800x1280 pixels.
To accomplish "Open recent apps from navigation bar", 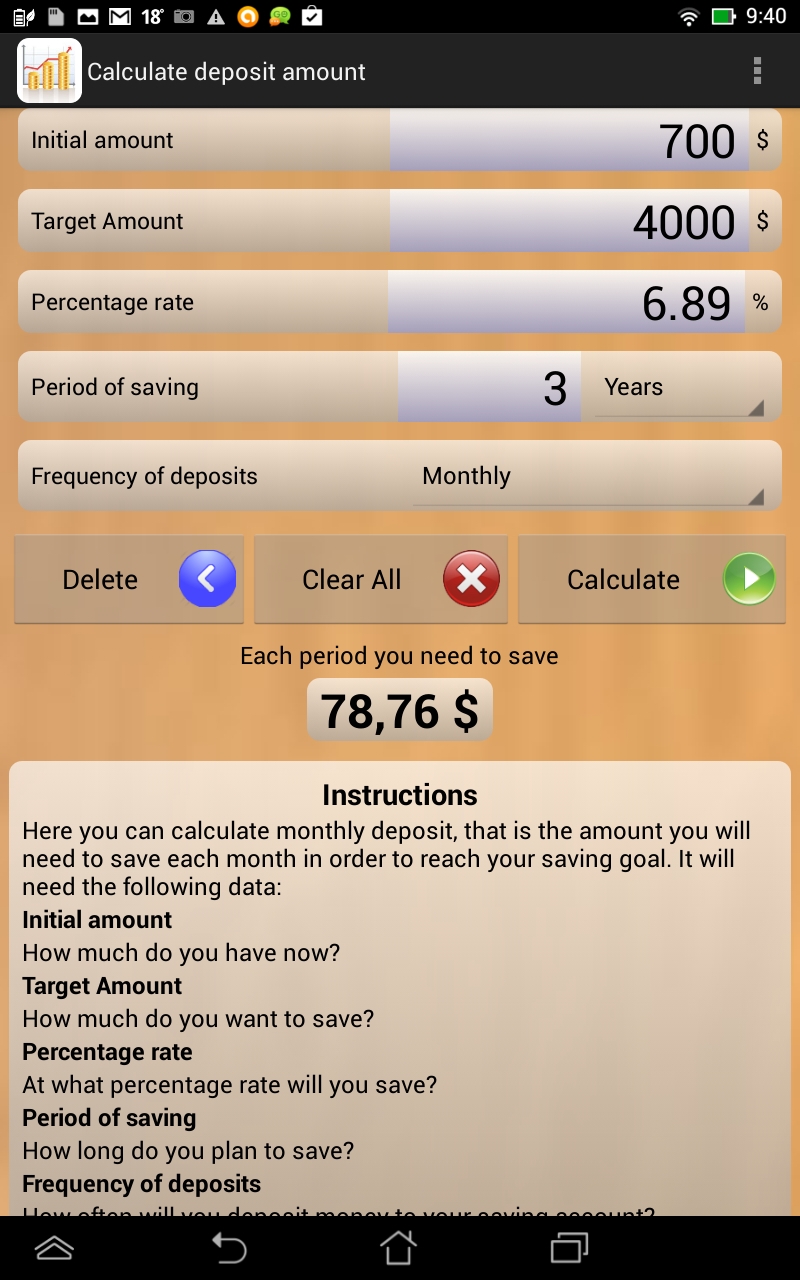I will tap(568, 1248).
